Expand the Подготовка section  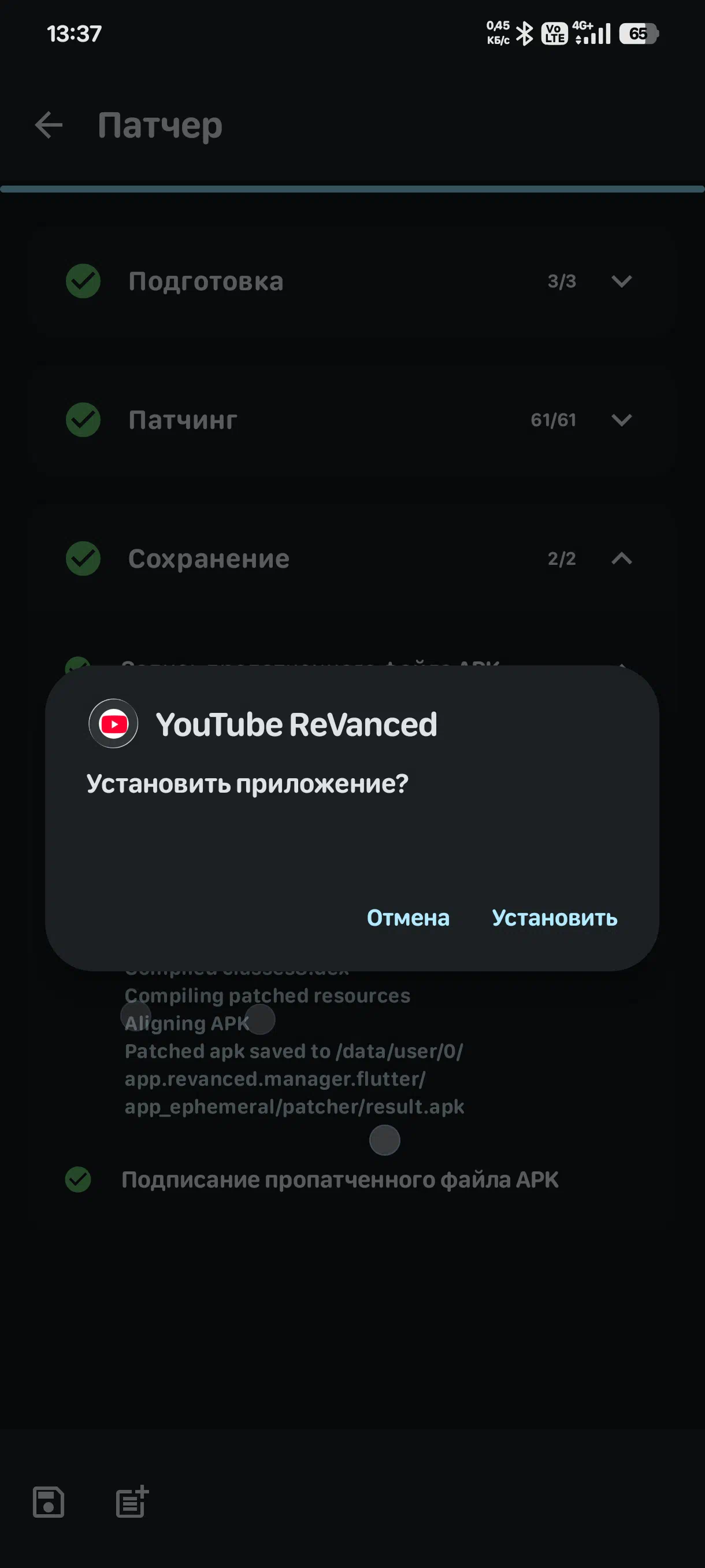coord(621,281)
